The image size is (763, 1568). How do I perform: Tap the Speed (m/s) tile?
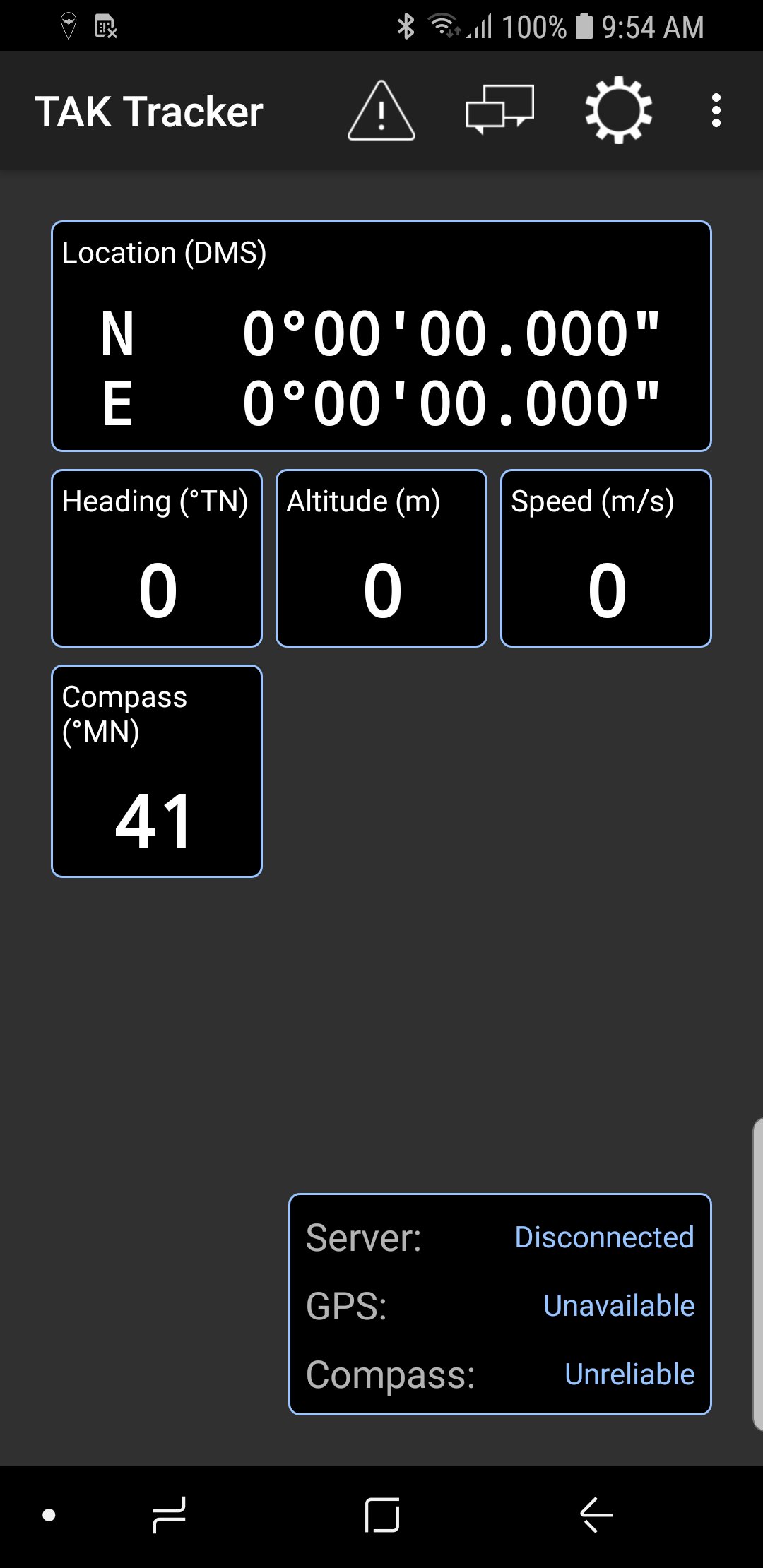(606, 558)
